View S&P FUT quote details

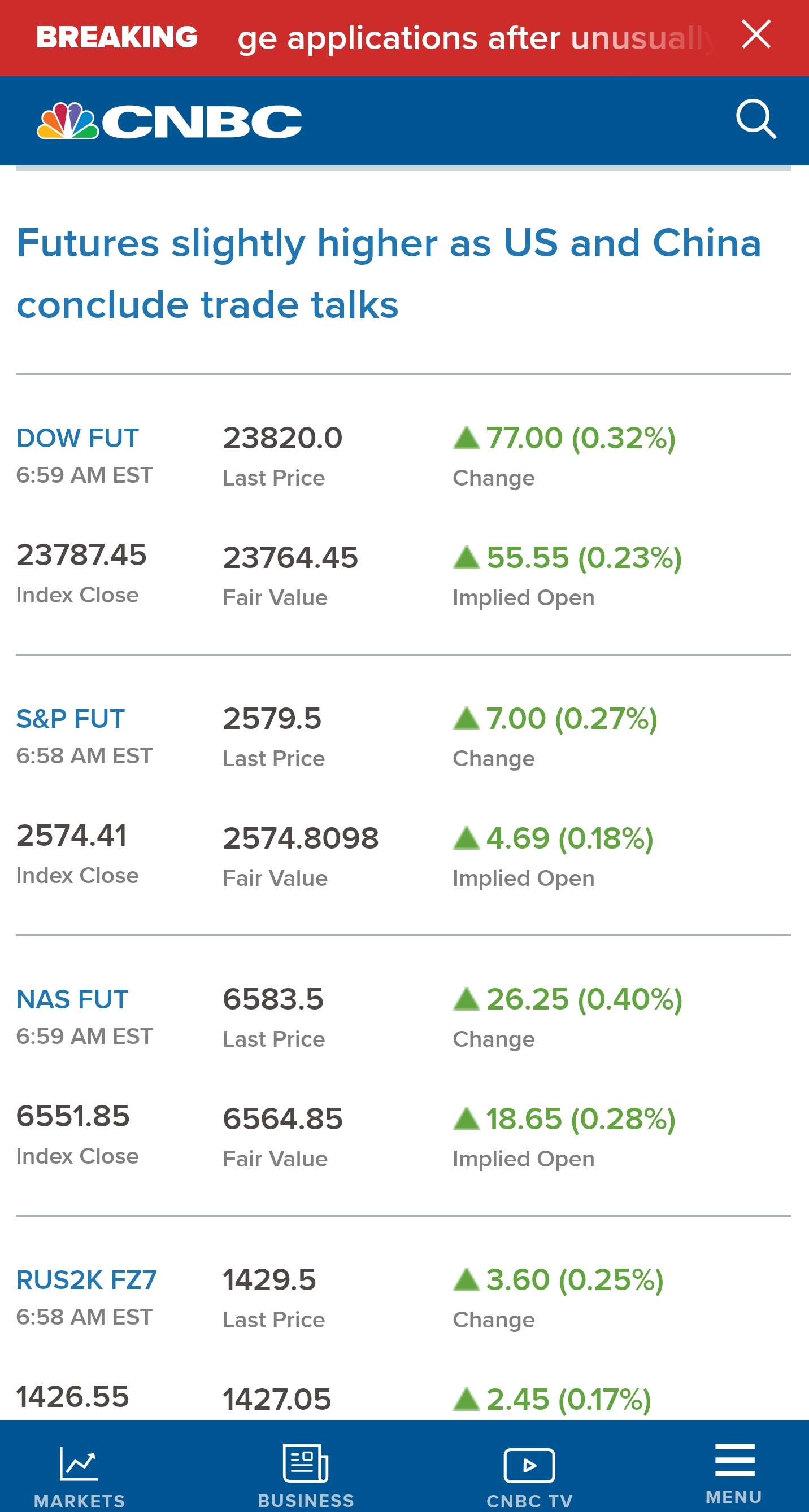click(x=70, y=719)
